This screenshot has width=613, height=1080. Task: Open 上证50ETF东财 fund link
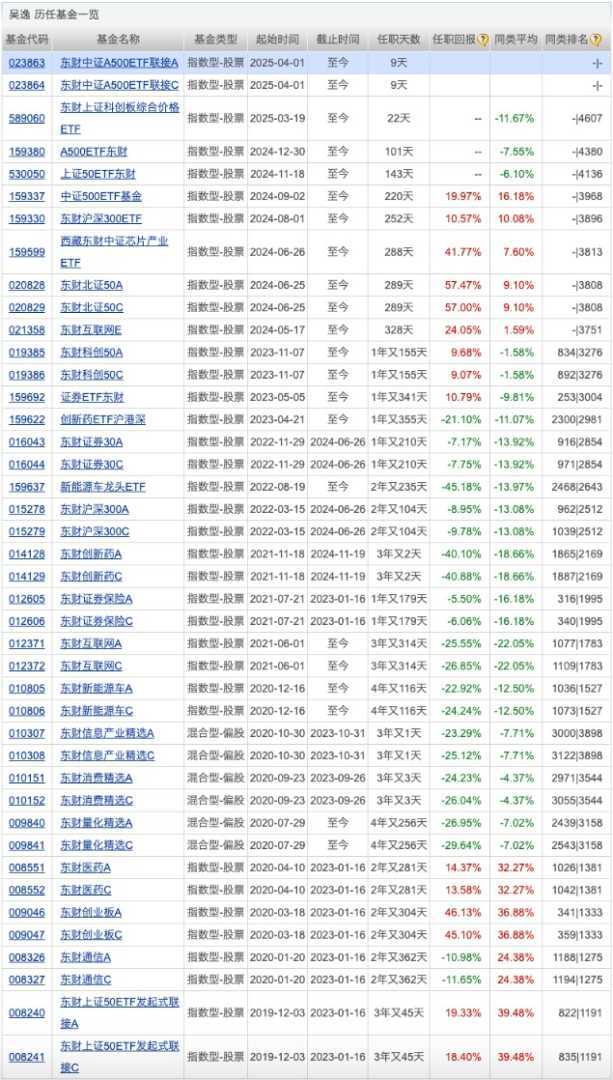(98, 174)
